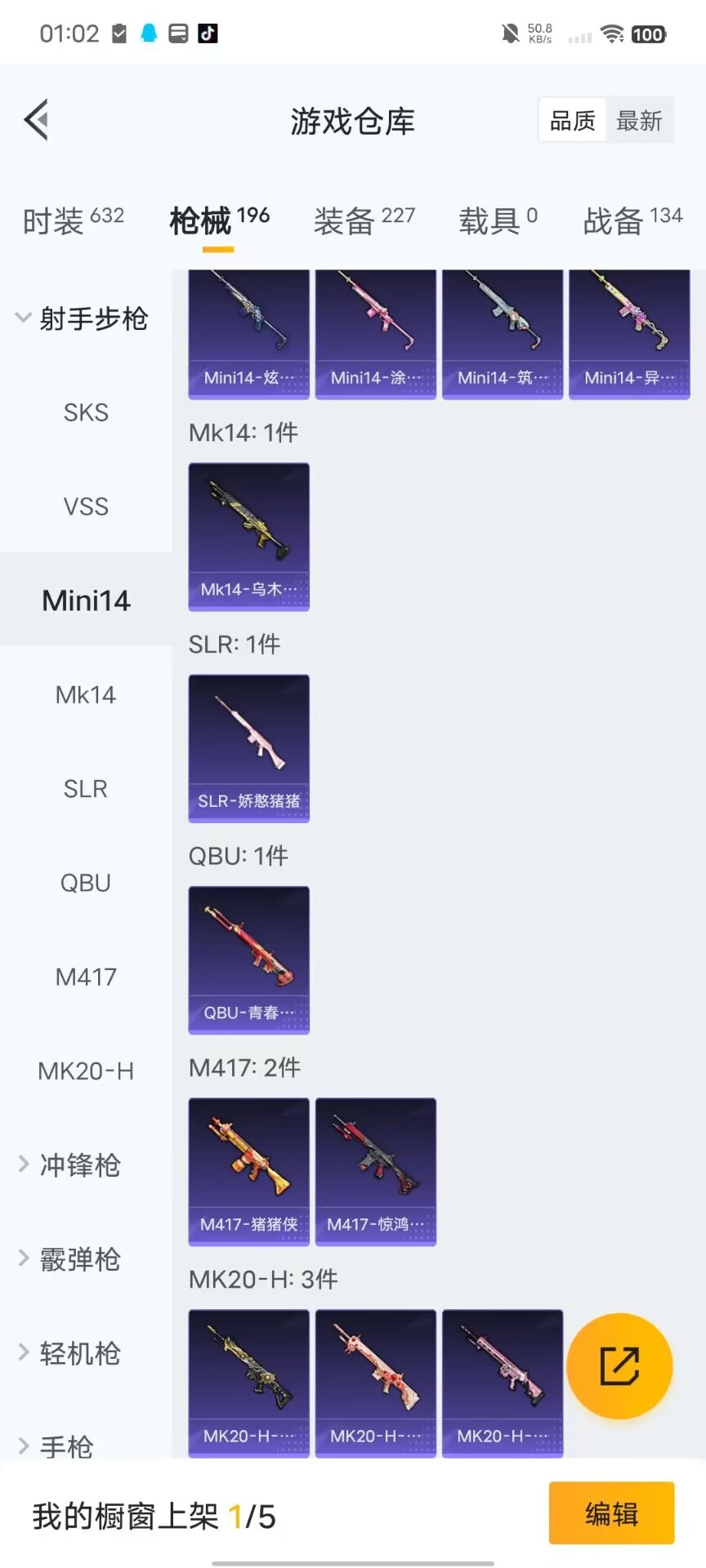Select SKS in the side list
This screenshot has height=1568, width=706.
[x=86, y=412]
